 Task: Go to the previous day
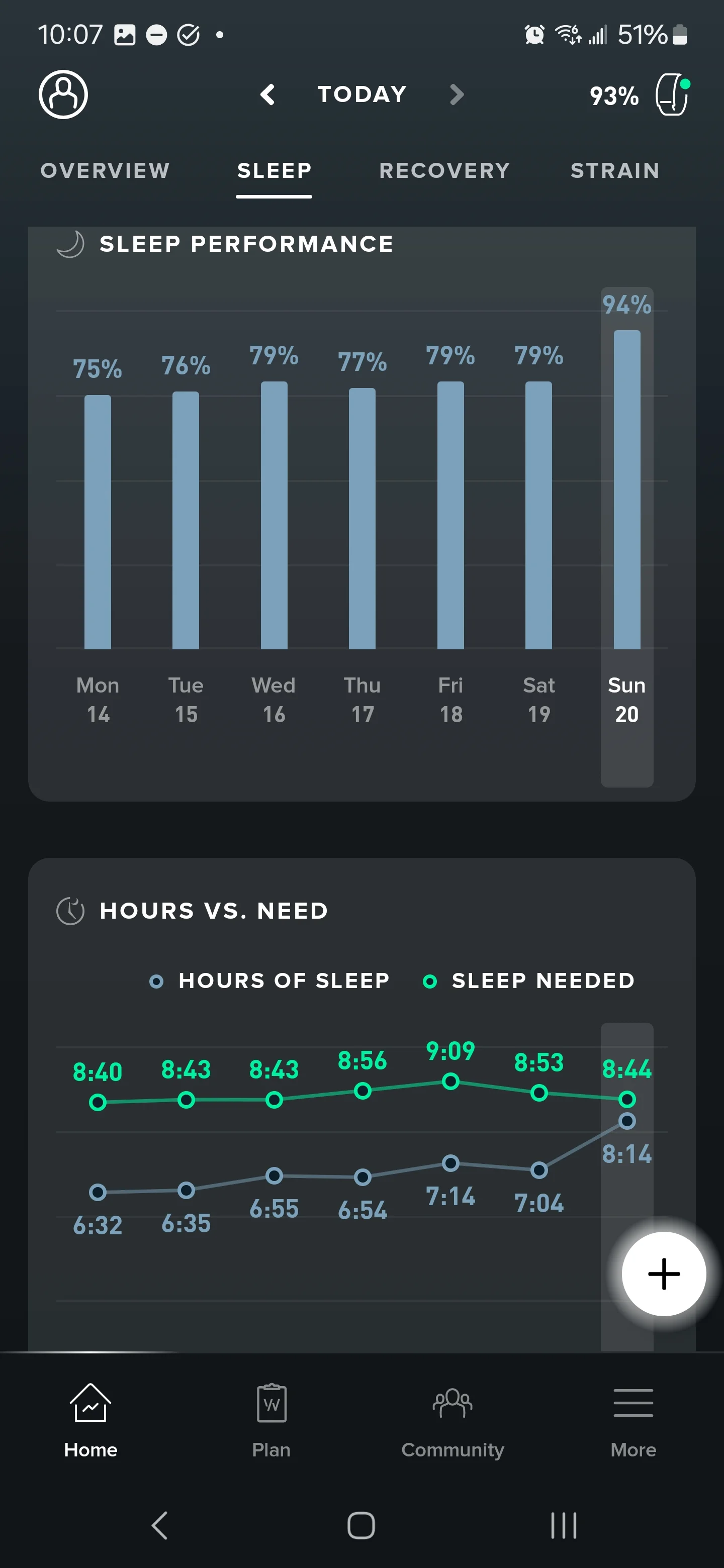267,94
